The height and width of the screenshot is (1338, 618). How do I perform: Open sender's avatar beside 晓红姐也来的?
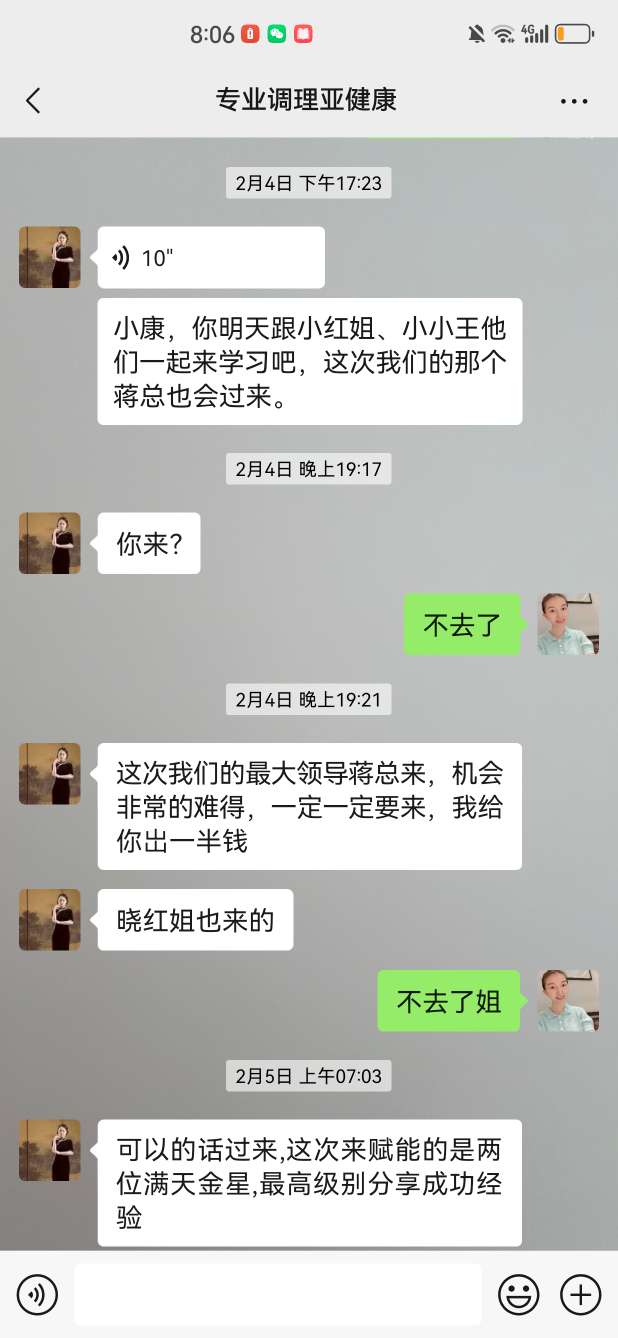click(x=50, y=920)
